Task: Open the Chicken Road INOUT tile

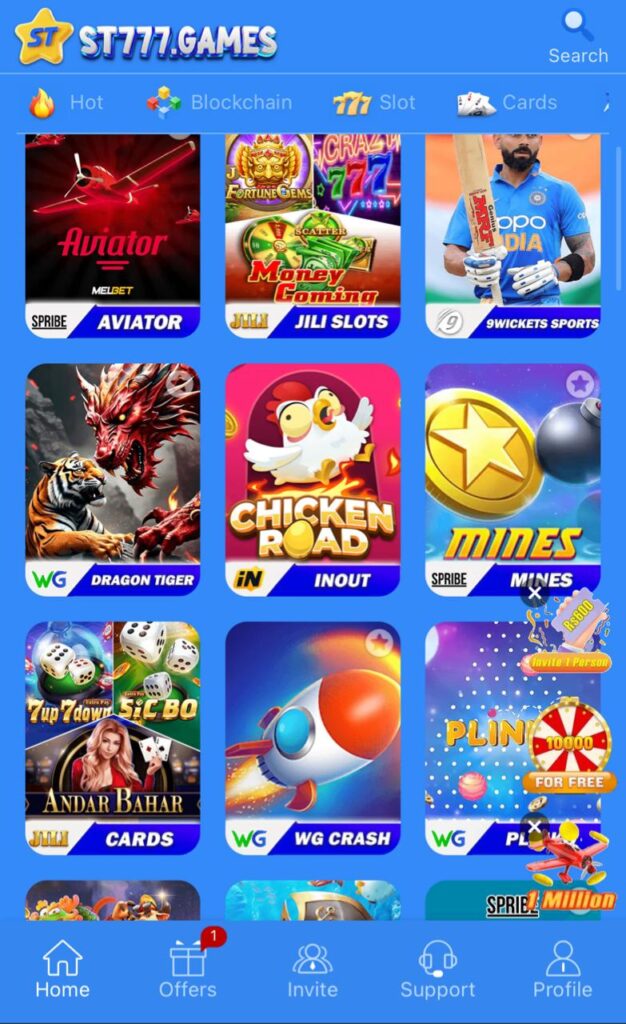Action: (312, 478)
